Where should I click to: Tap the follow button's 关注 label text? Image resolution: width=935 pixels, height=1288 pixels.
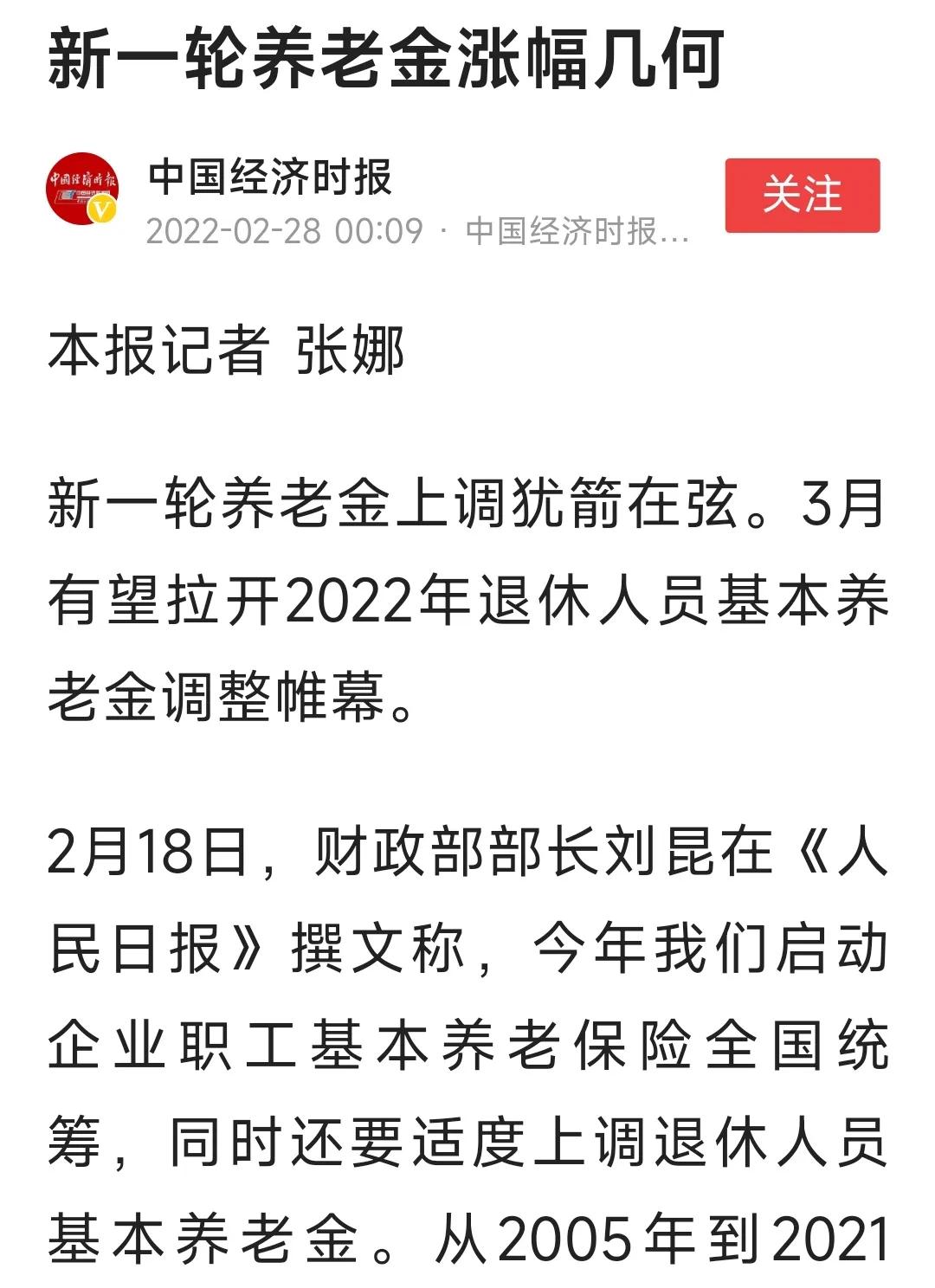803,194
